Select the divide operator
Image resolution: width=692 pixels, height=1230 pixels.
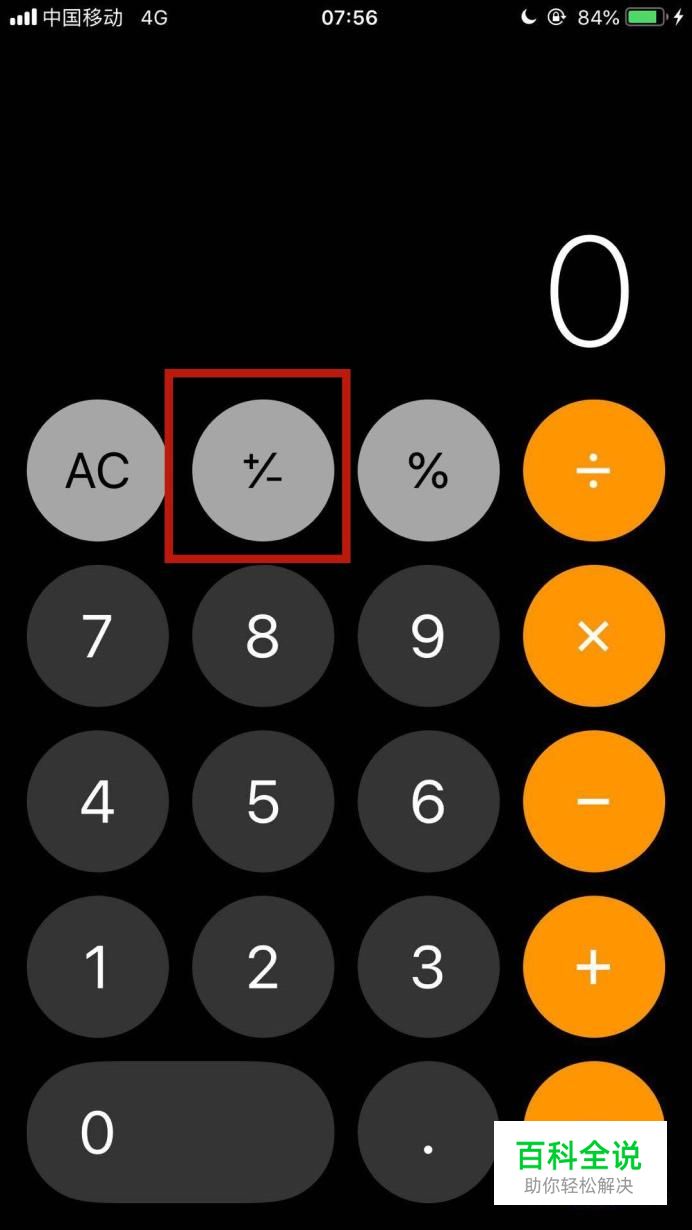594,470
